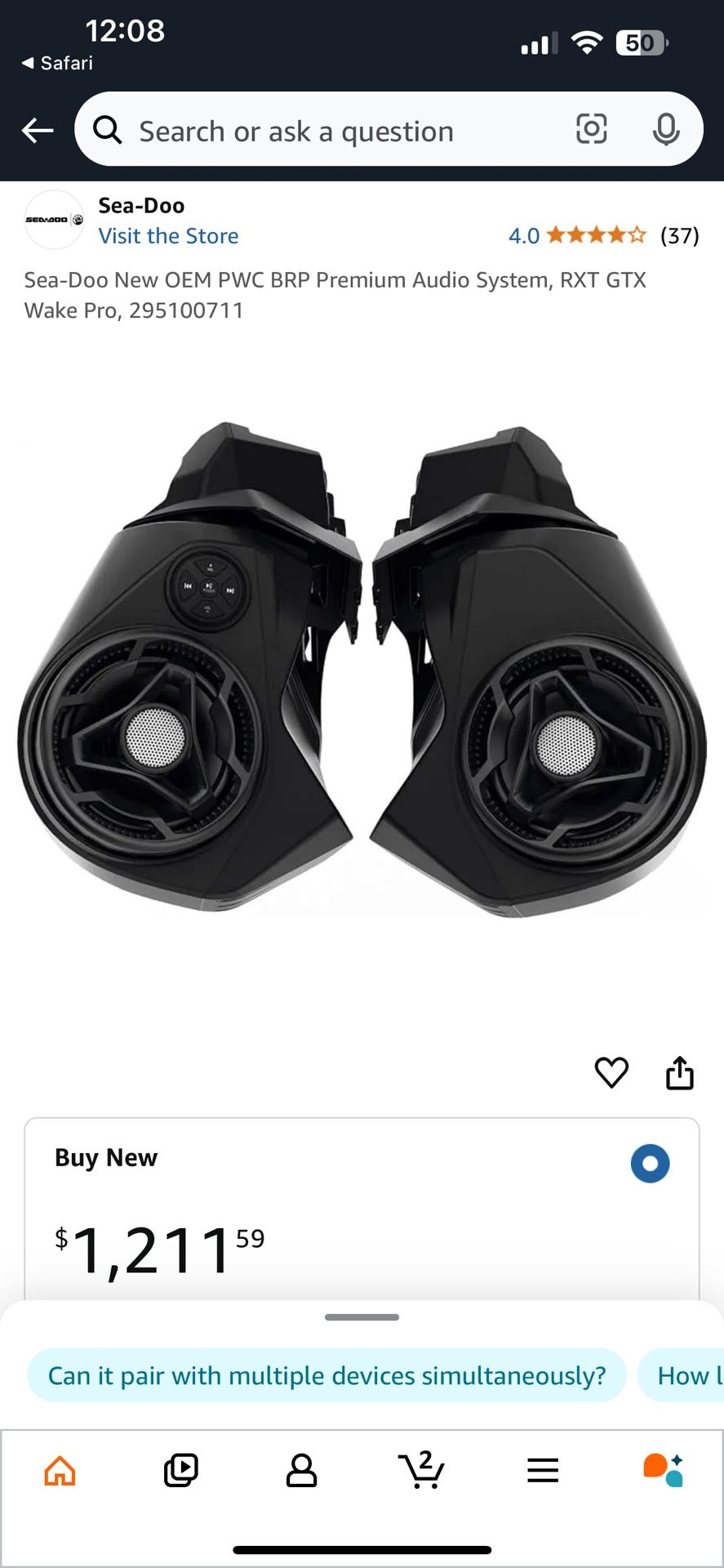This screenshot has height=1568, width=724.
Task: Open the Sea-Doo audio system product image
Action: click(362, 670)
